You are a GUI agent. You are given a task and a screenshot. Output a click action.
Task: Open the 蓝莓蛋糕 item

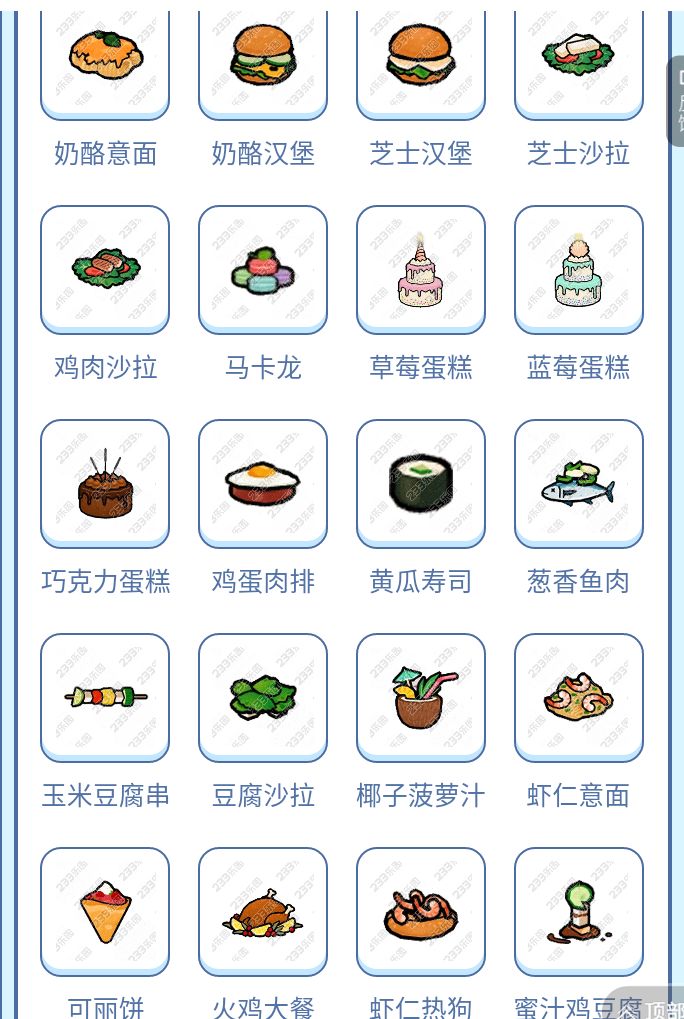tap(579, 269)
